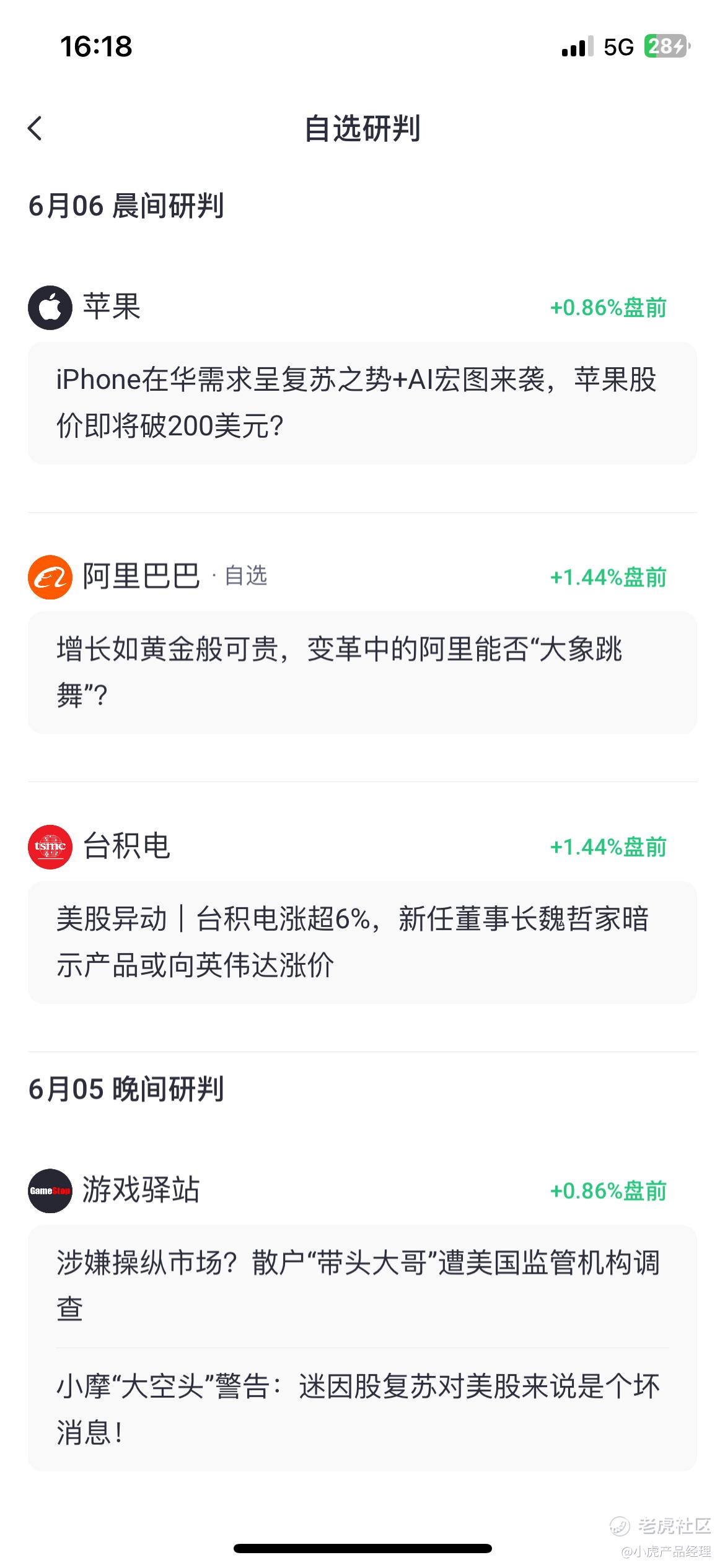This screenshot has height=1568, width=725.
Task: Read the iPhone在华需求呈复苏之势 article
Action: (x=362, y=403)
